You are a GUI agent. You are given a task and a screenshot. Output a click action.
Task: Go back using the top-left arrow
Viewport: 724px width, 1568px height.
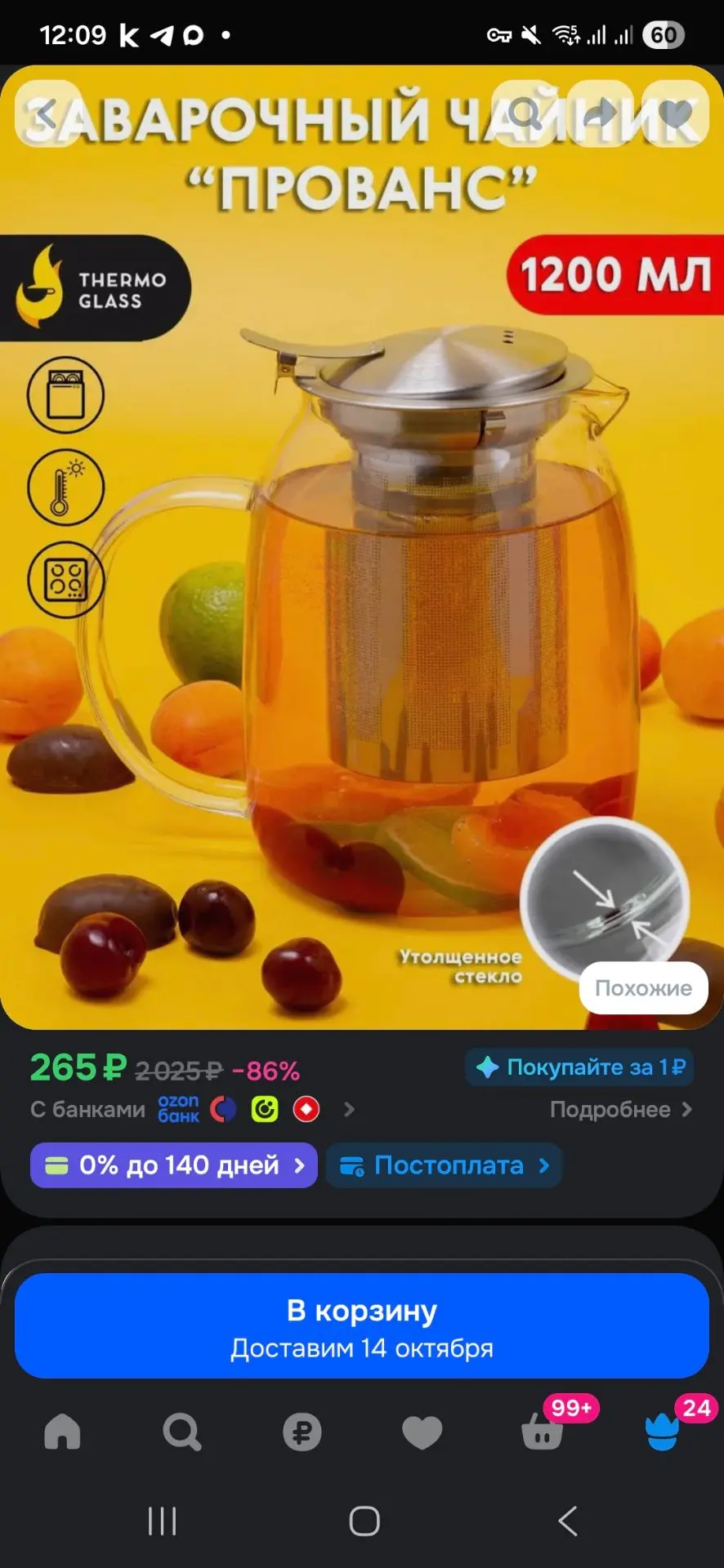(47, 114)
